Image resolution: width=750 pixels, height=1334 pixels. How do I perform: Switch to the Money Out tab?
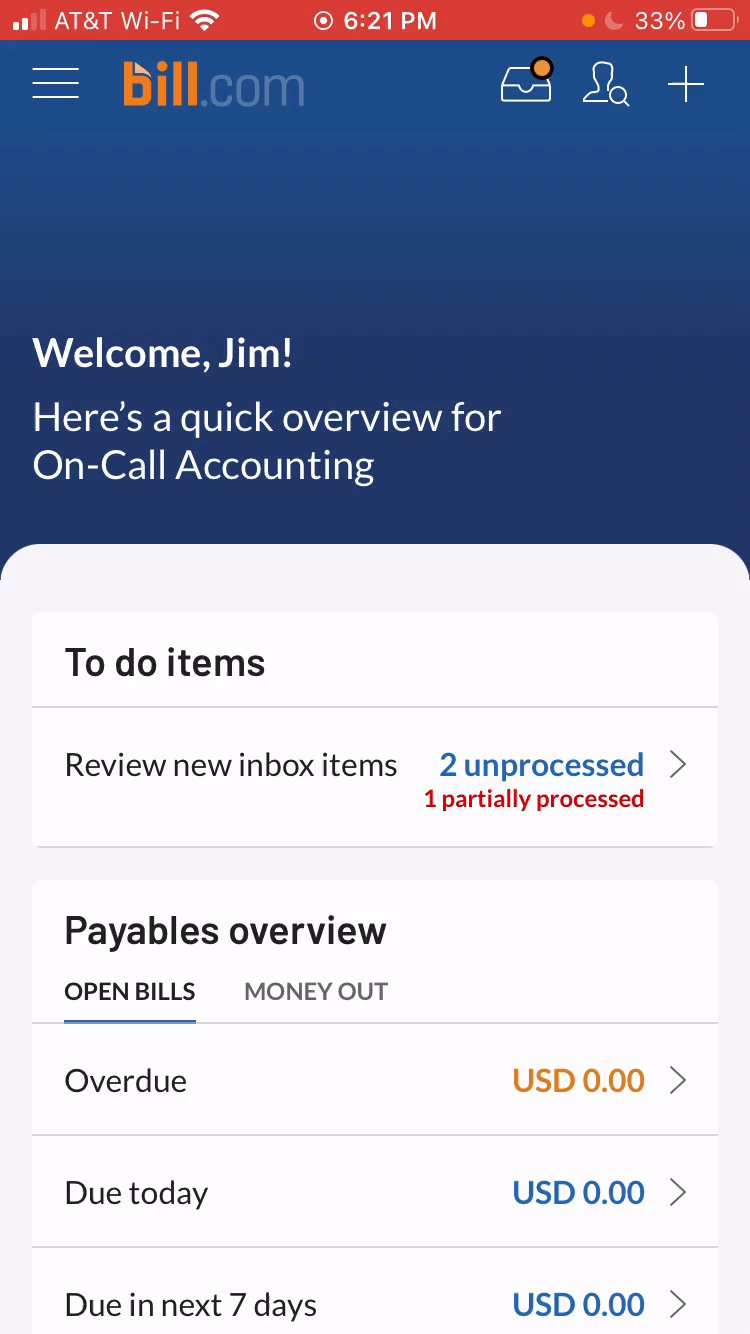click(x=316, y=992)
